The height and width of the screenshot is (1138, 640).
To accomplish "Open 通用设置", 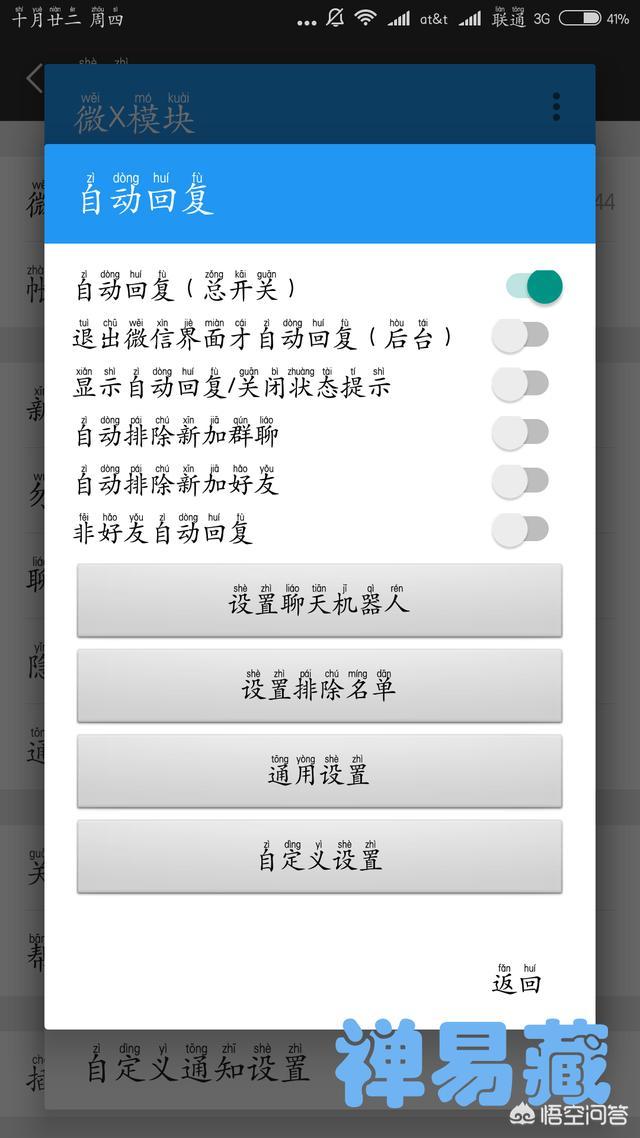I will coord(319,772).
